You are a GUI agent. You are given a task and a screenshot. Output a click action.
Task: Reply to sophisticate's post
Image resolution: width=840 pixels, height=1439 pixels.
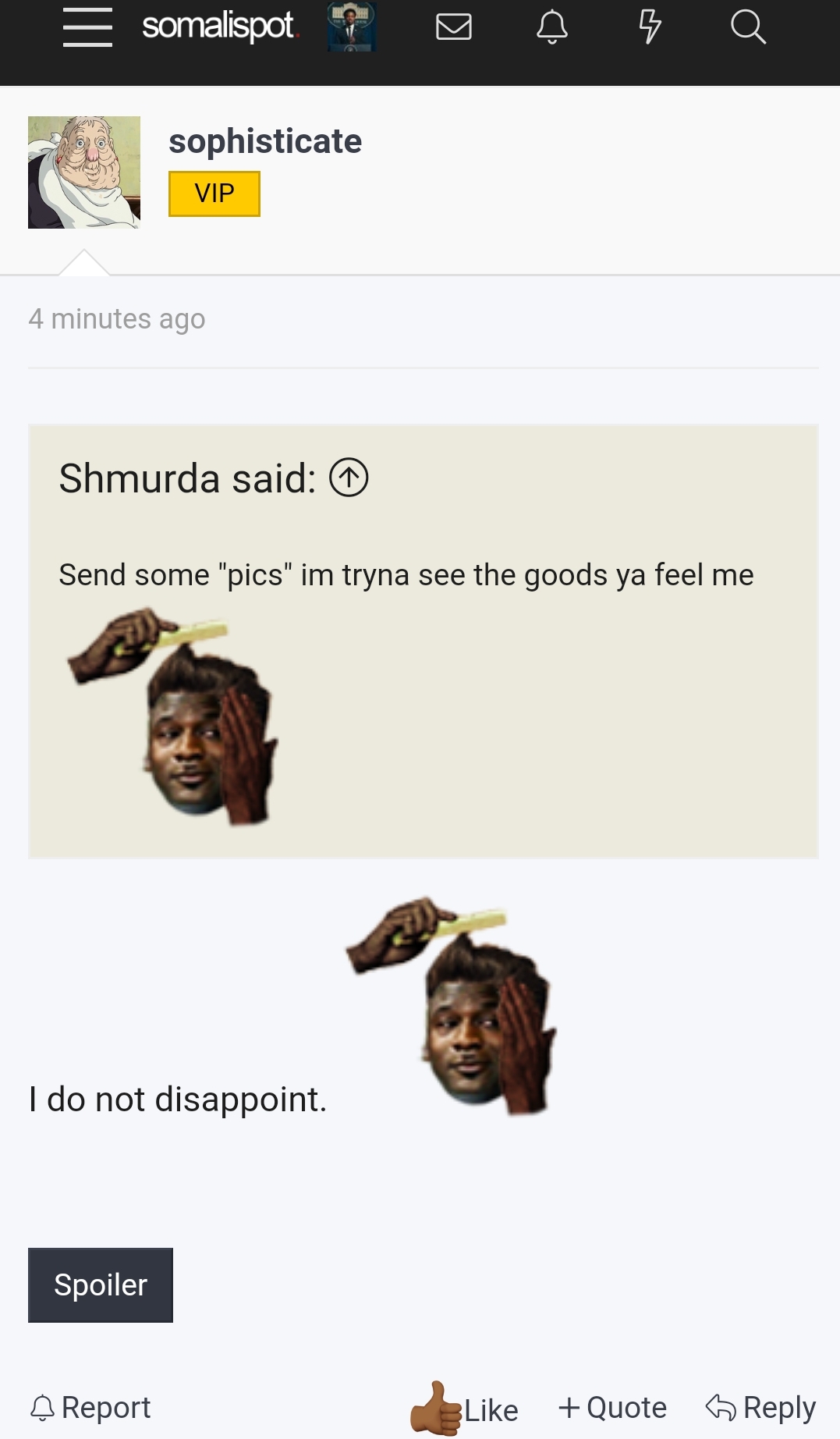tap(760, 1407)
